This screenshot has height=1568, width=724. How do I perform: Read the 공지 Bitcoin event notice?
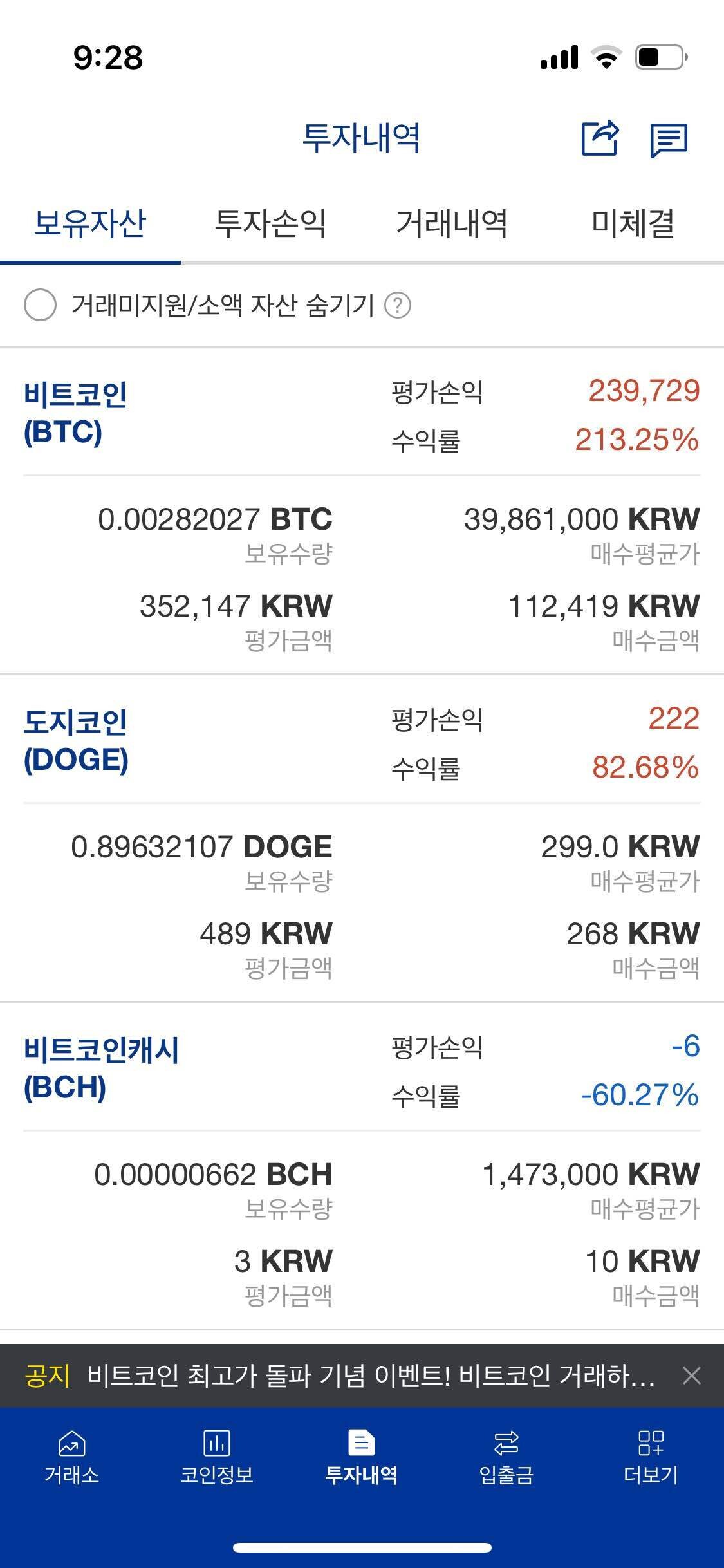(370, 1376)
